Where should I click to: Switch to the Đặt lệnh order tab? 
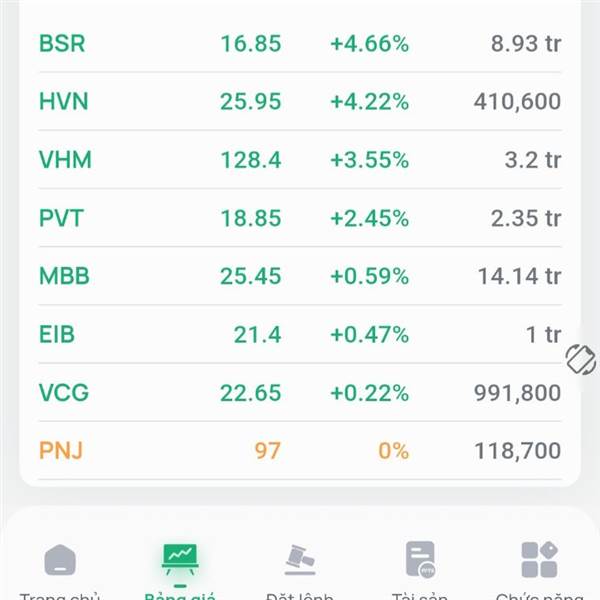pyautogui.click(x=300, y=566)
